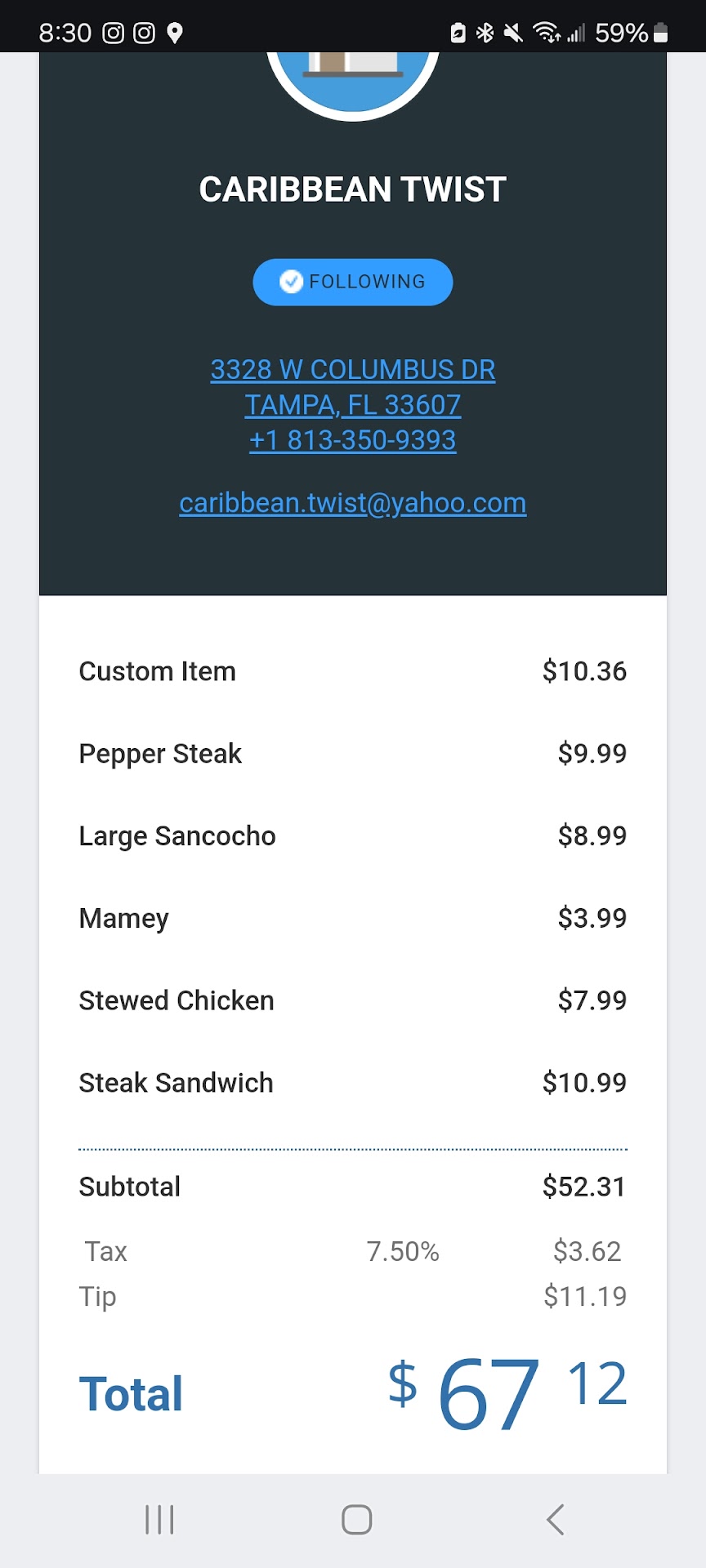Call the +1 813-350-9393 phone number
The width and height of the screenshot is (706, 1568).
pyautogui.click(x=352, y=441)
